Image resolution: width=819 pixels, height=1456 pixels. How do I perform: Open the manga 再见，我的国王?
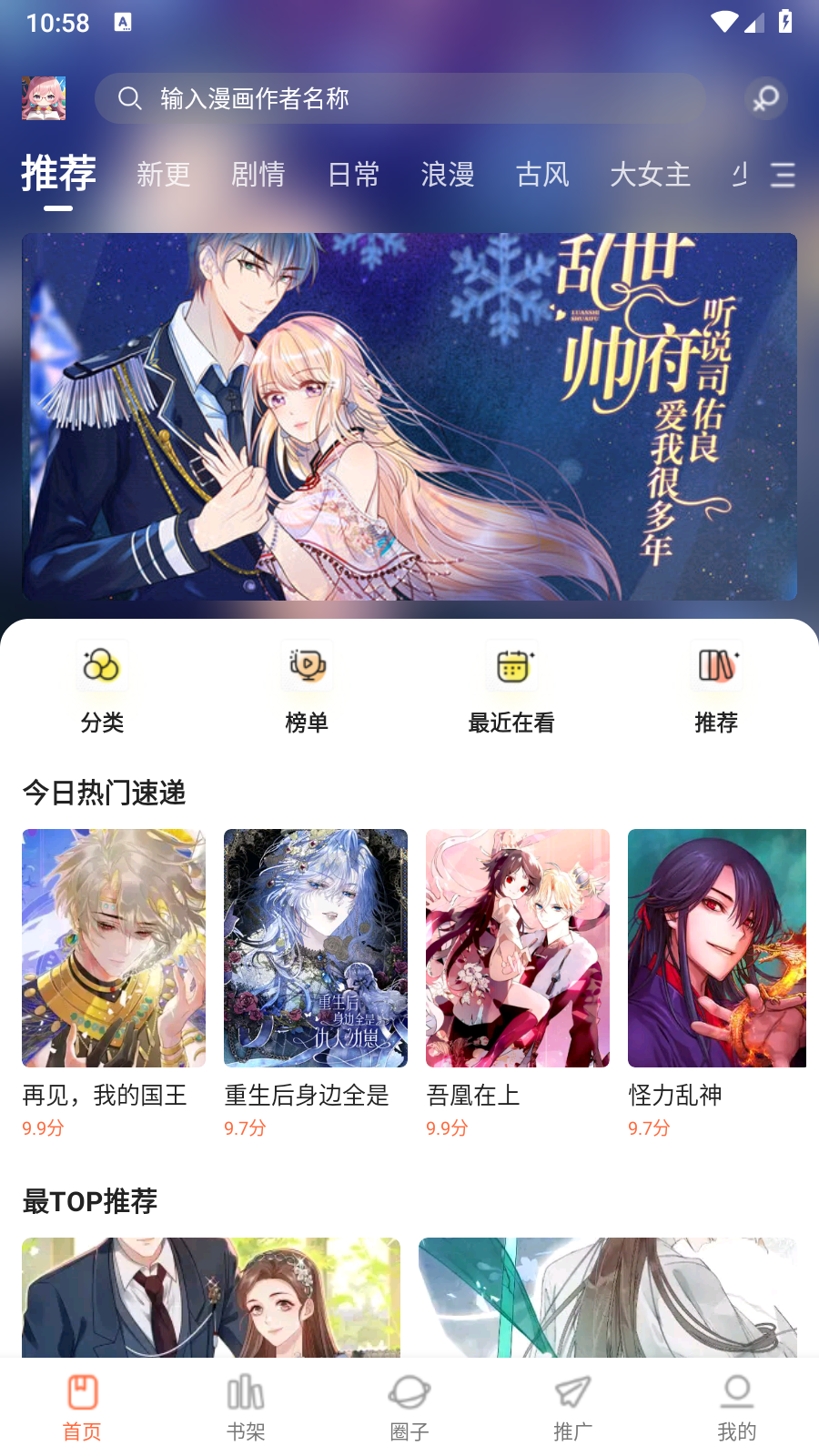point(113,948)
